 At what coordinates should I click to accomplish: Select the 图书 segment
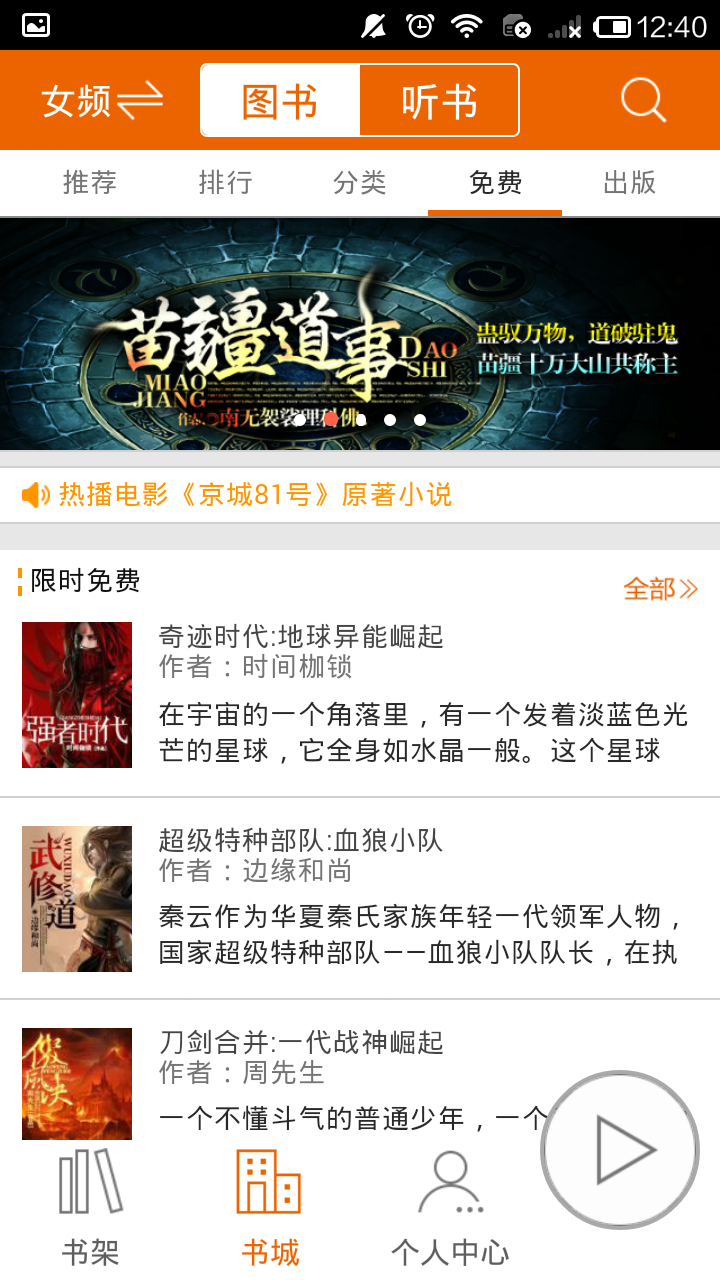tap(280, 101)
